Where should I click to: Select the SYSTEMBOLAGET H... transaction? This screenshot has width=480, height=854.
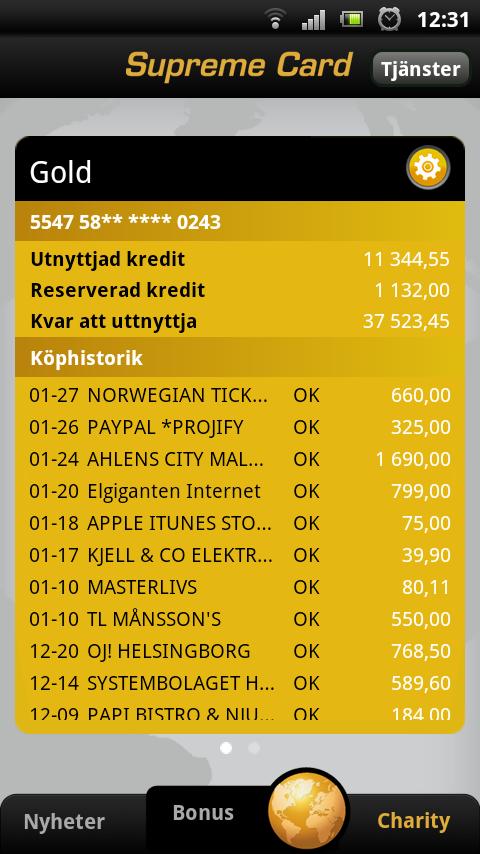coord(240,683)
